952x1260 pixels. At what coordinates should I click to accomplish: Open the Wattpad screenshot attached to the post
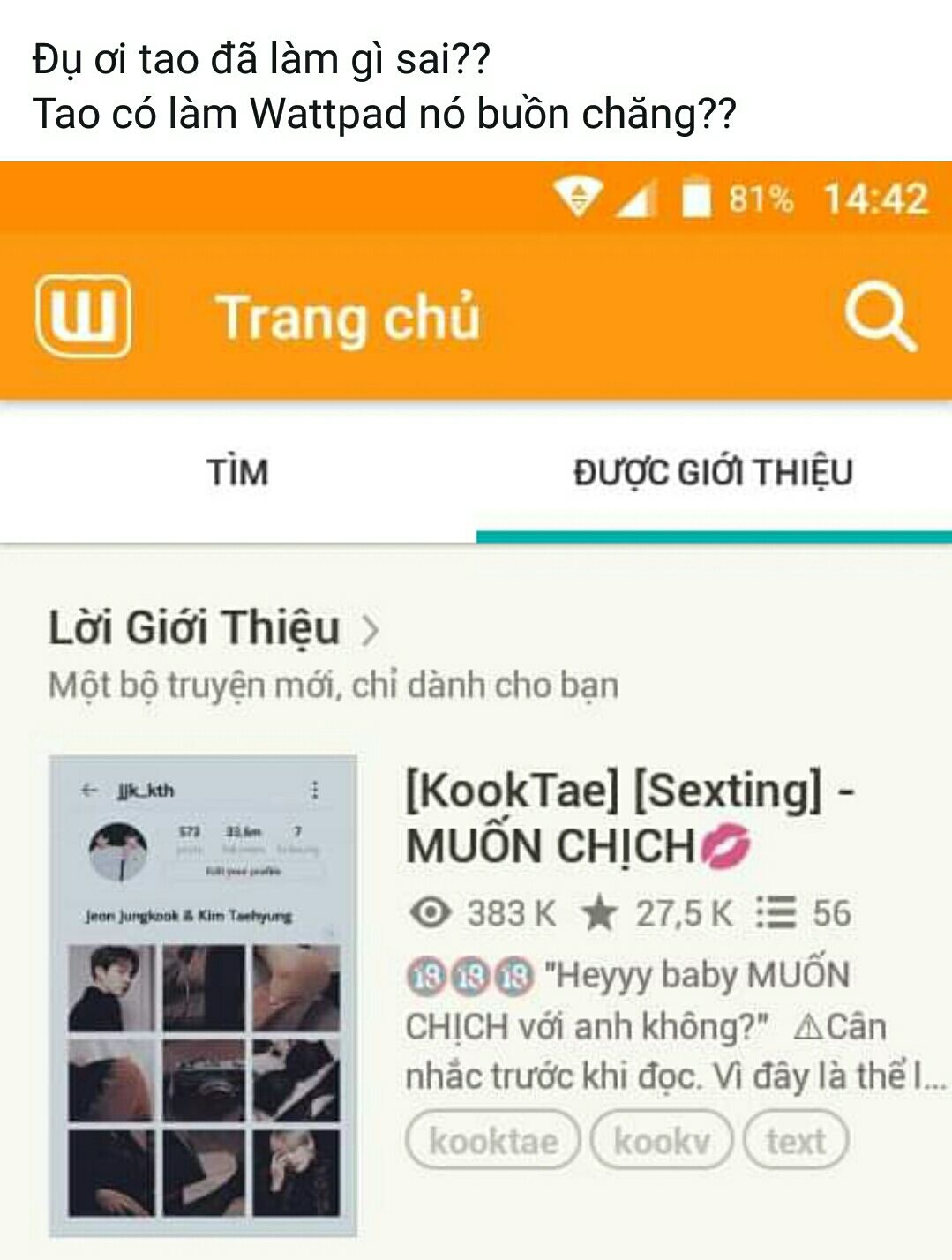pyautogui.click(x=476, y=710)
